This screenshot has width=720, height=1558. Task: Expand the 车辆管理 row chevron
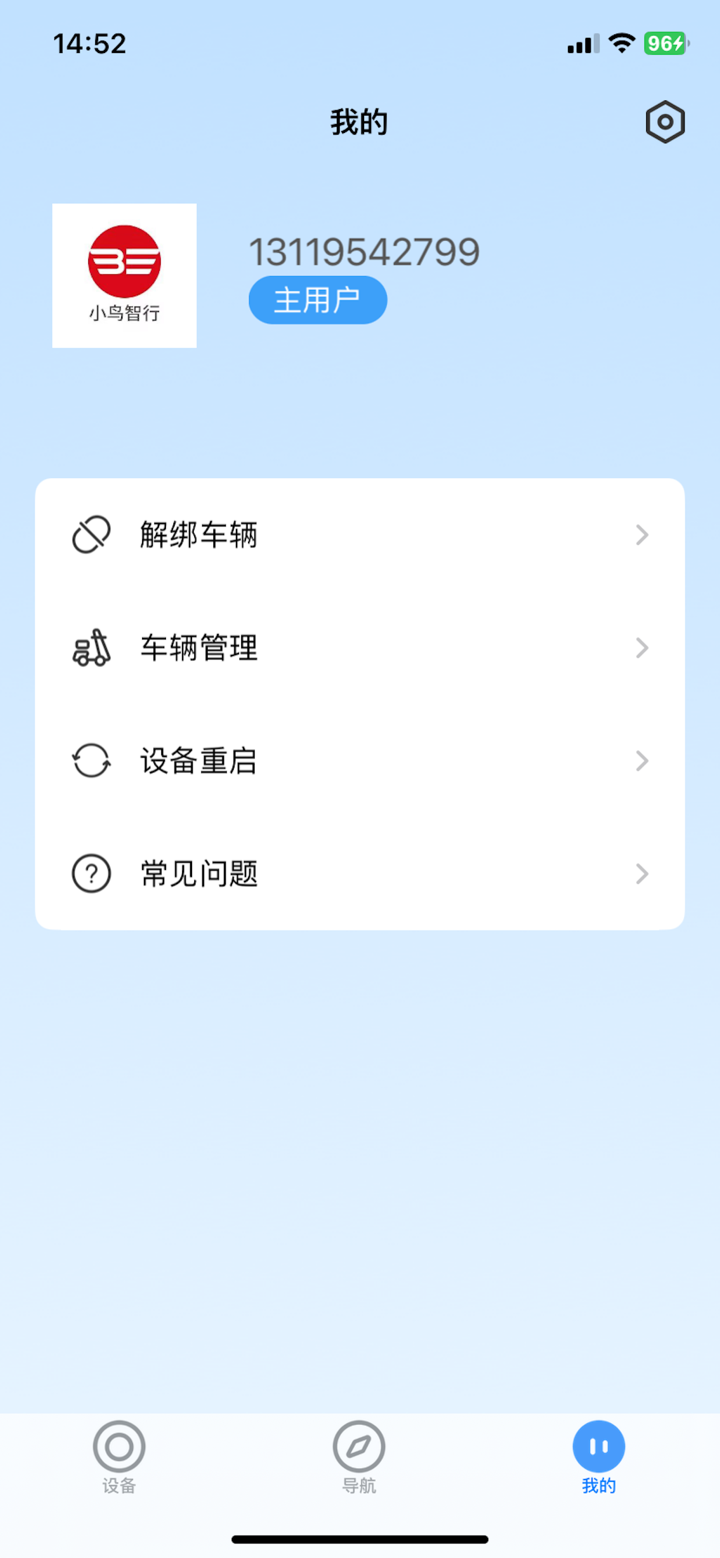tap(641, 647)
